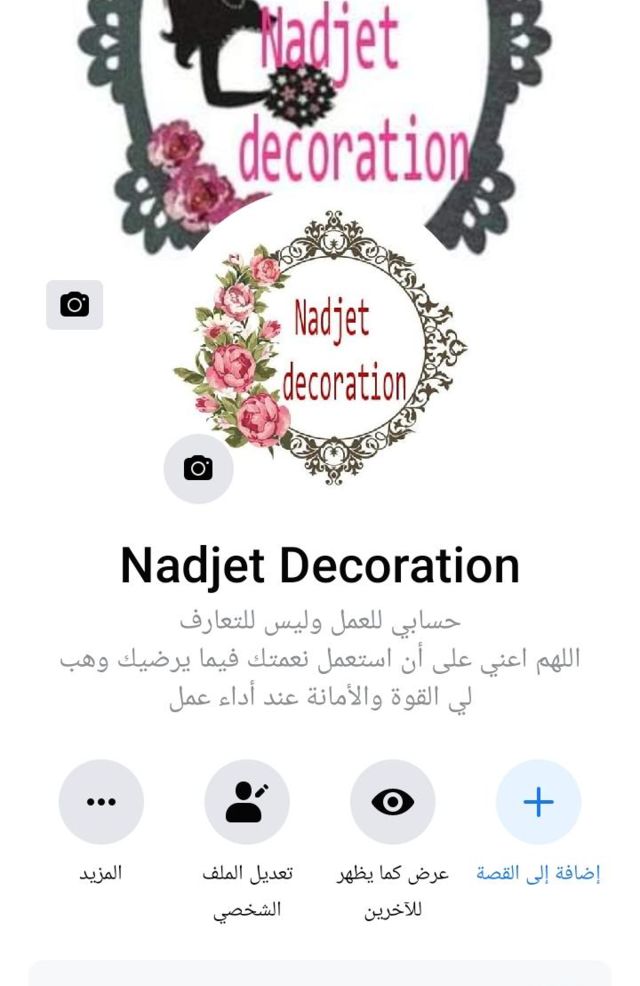Change profile picture via its camera icon
640x986 pixels.
point(198,468)
